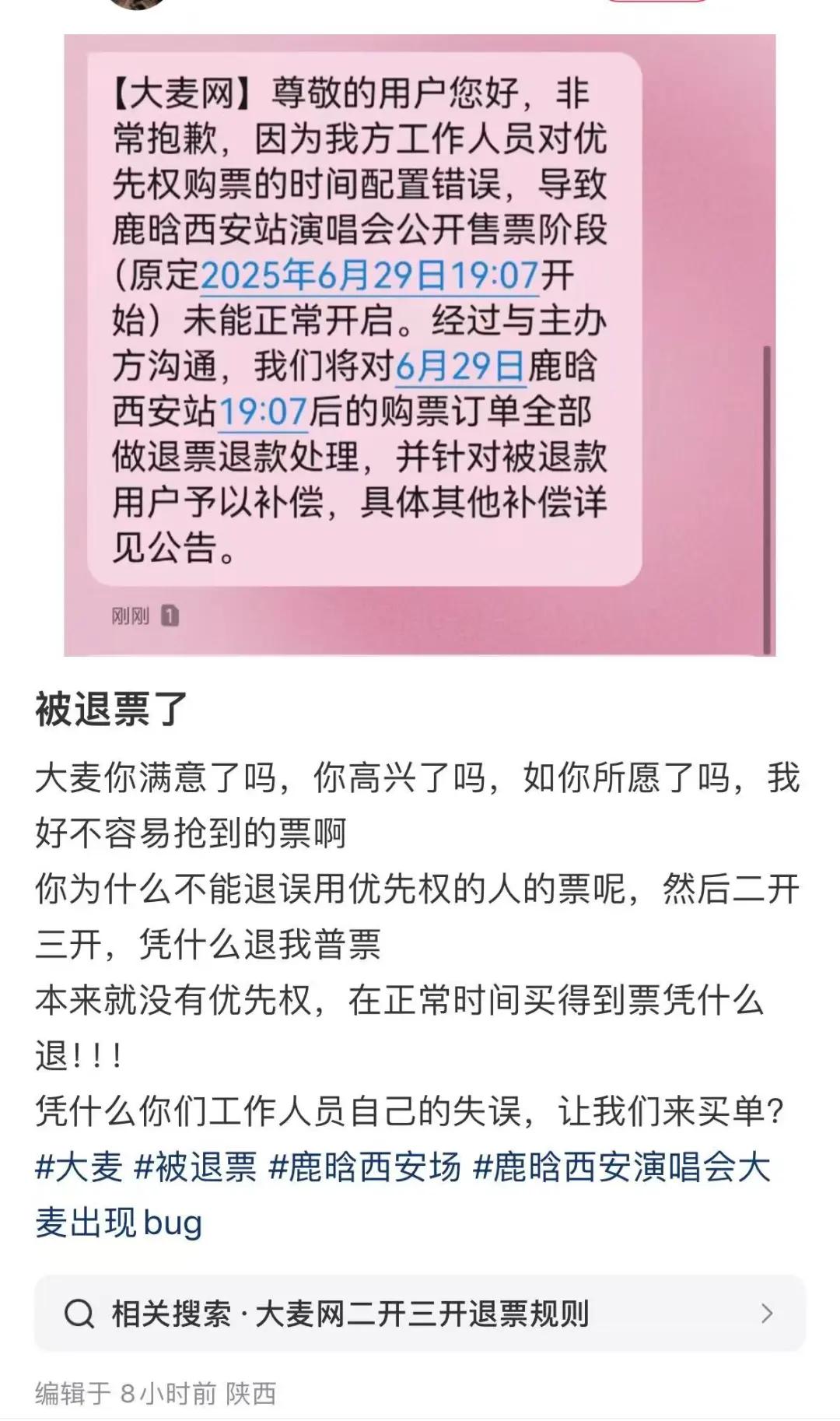840x1421 pixels.
Task: Open the #被退票 hashtag
Action: 195,1167
